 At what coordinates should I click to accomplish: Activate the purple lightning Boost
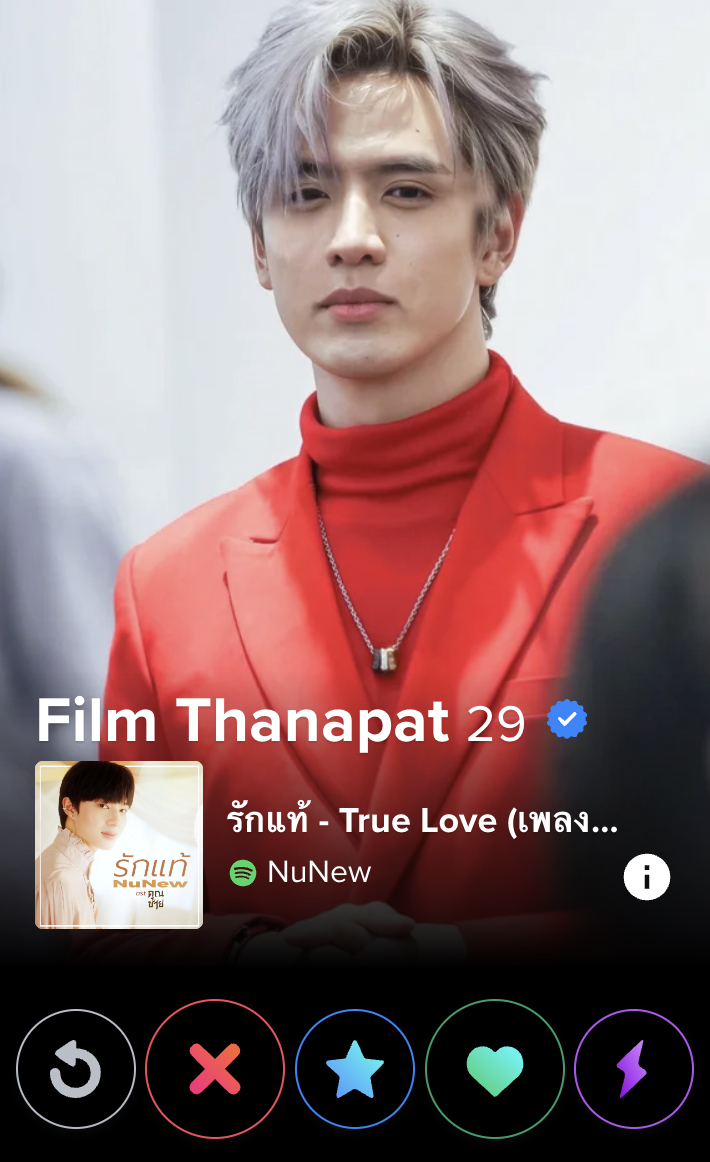[633, 1069]
